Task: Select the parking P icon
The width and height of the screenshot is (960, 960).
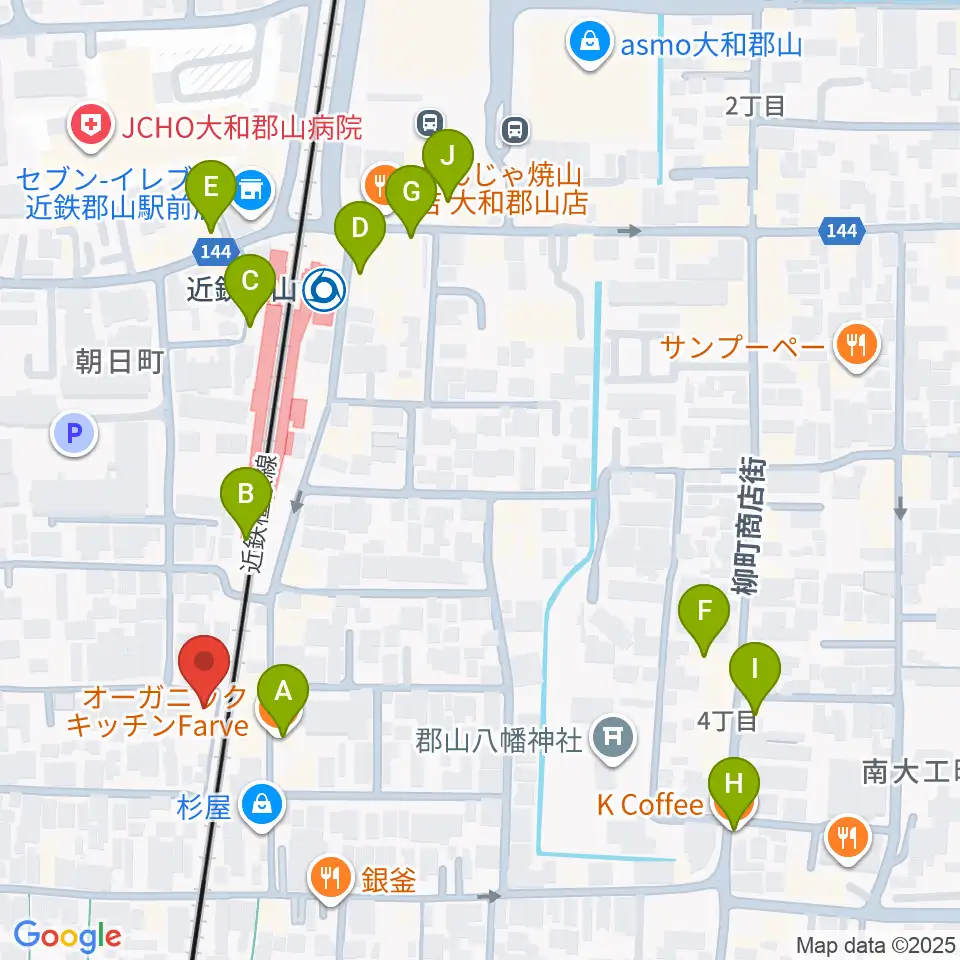Action: tap(73, 434)
